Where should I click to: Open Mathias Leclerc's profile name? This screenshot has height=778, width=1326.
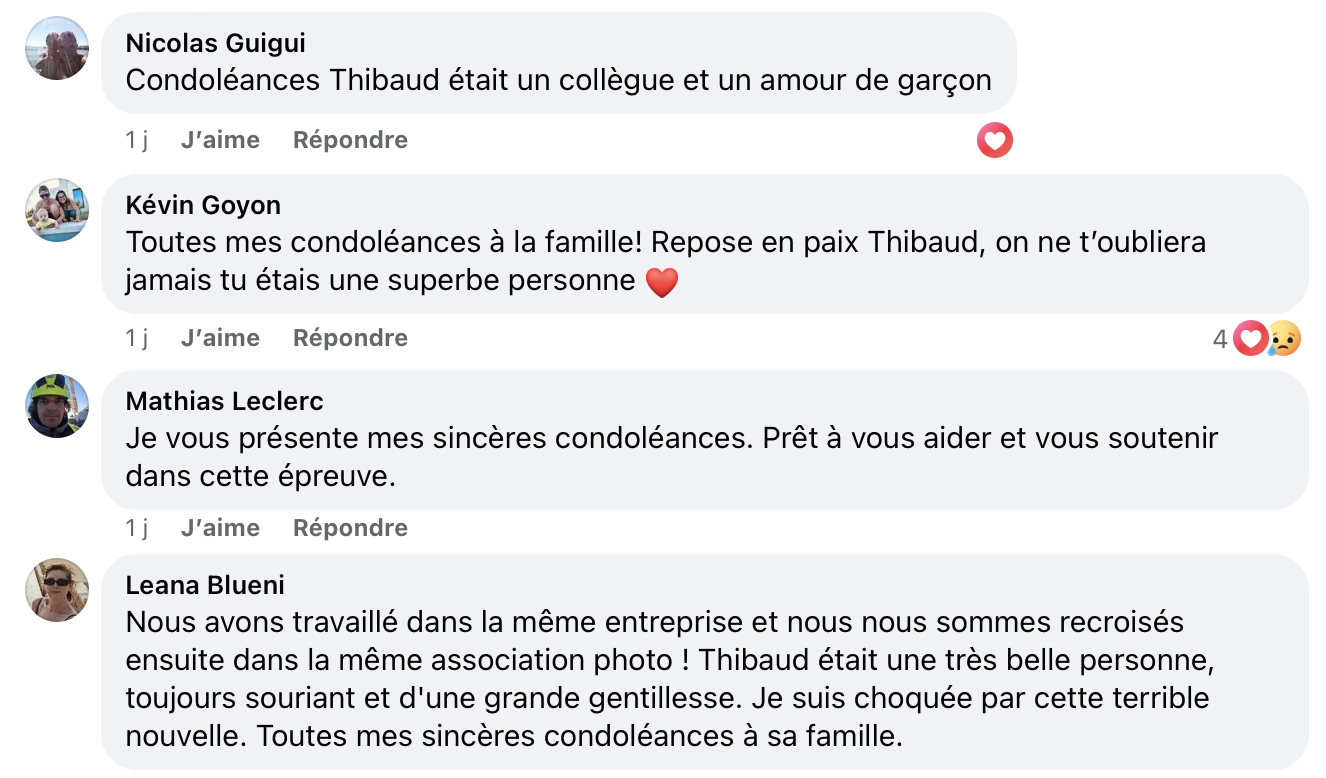[x=225, y=401]
